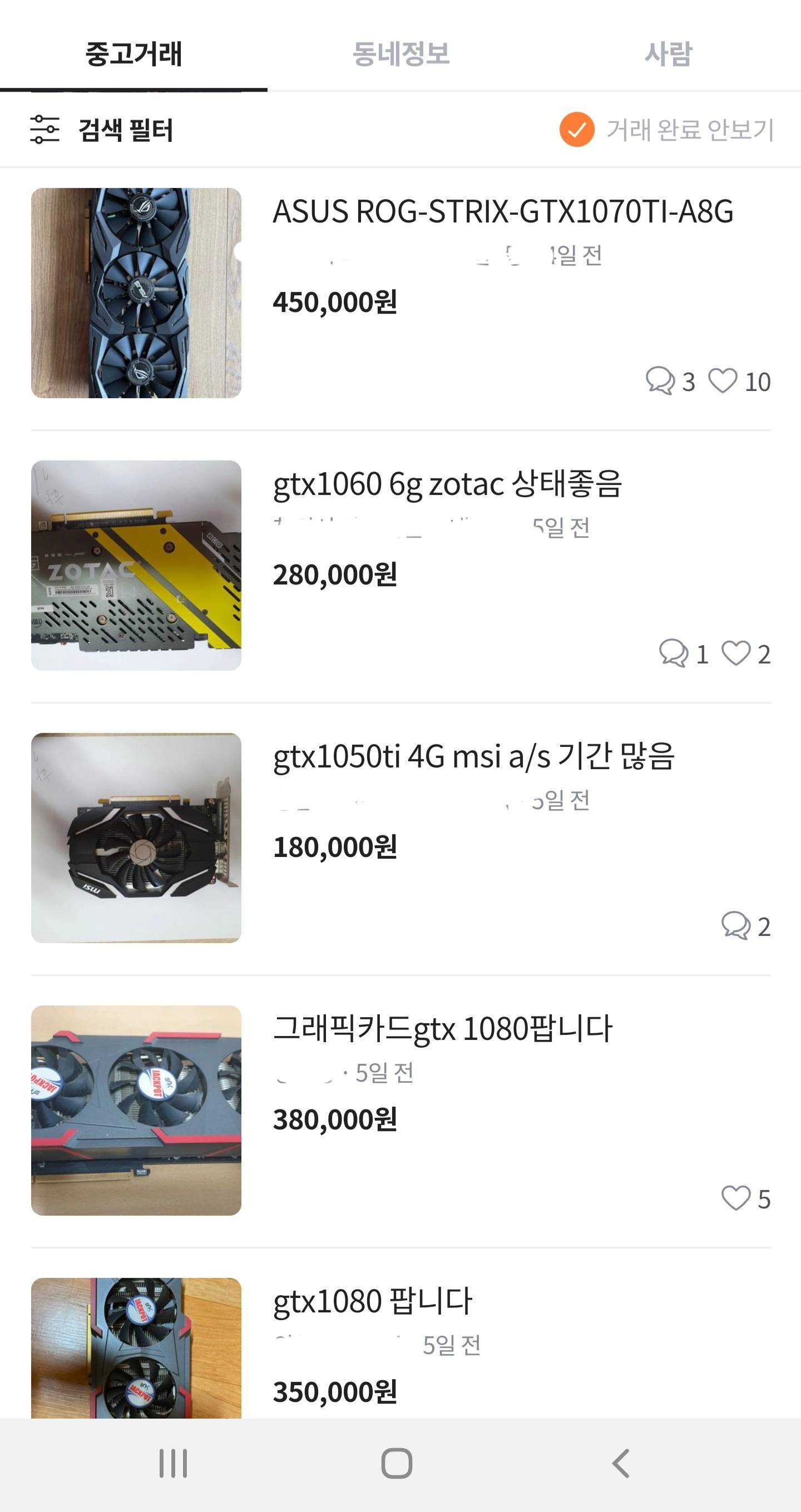Viewport: 801px width, 1512px height.
Task: Toggle the 거래 완료 안보기 checkbox
Action: 577,130
